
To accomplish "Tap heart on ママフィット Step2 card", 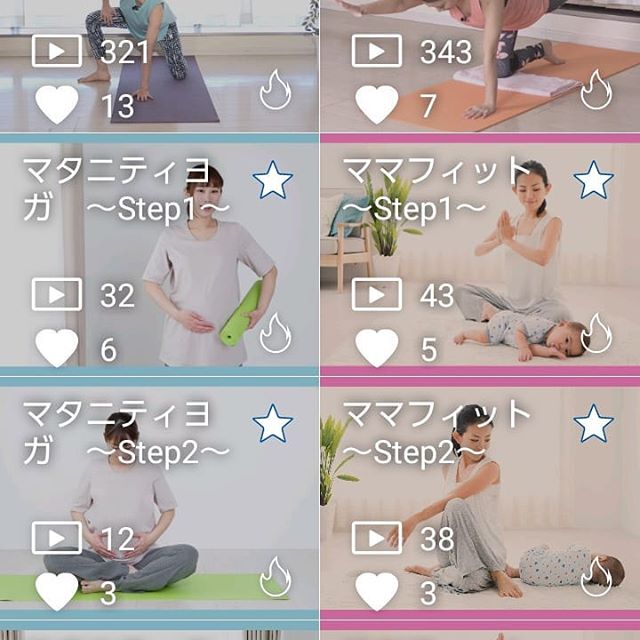I will tap(377, 592).
